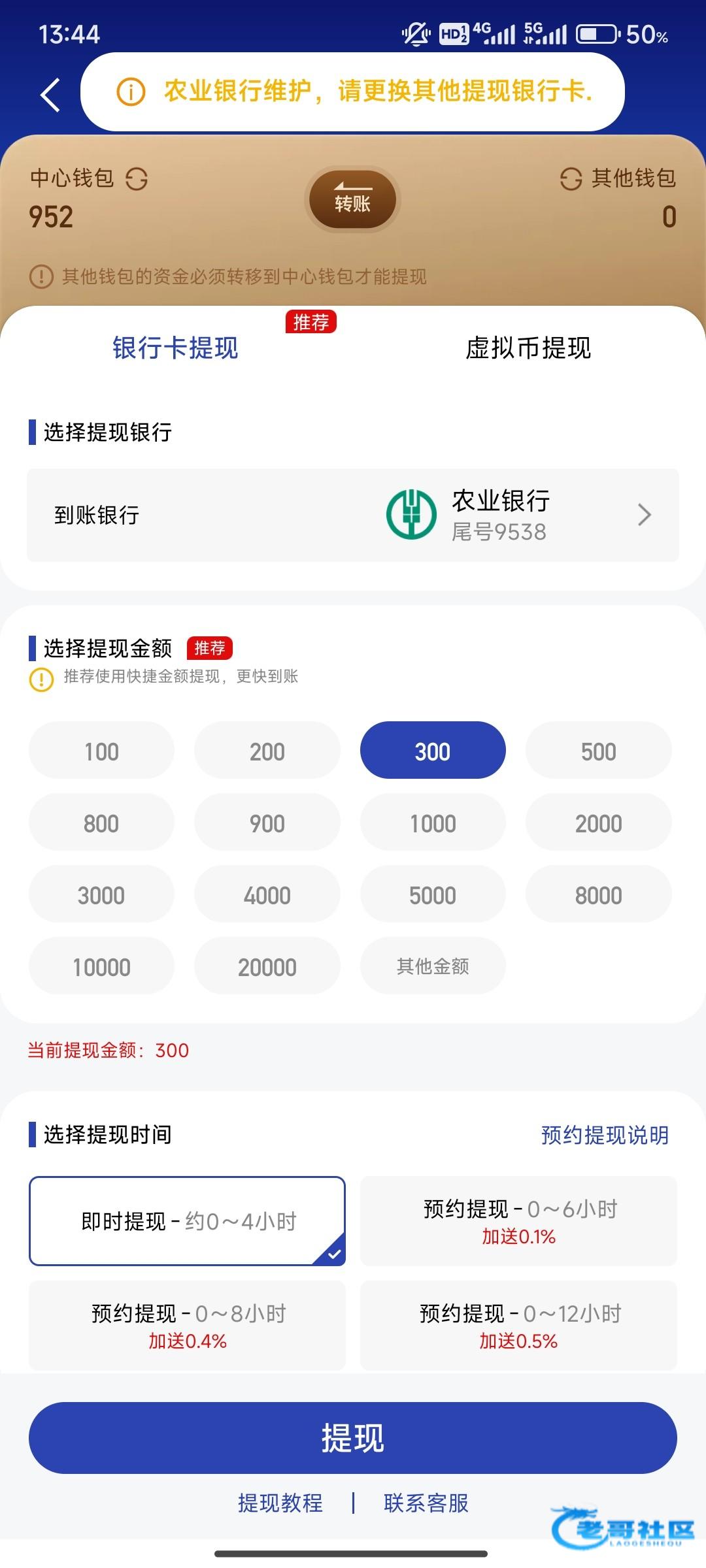
Task: Open the 预约提现说明 link
Action: click(x=605, y=1135)
